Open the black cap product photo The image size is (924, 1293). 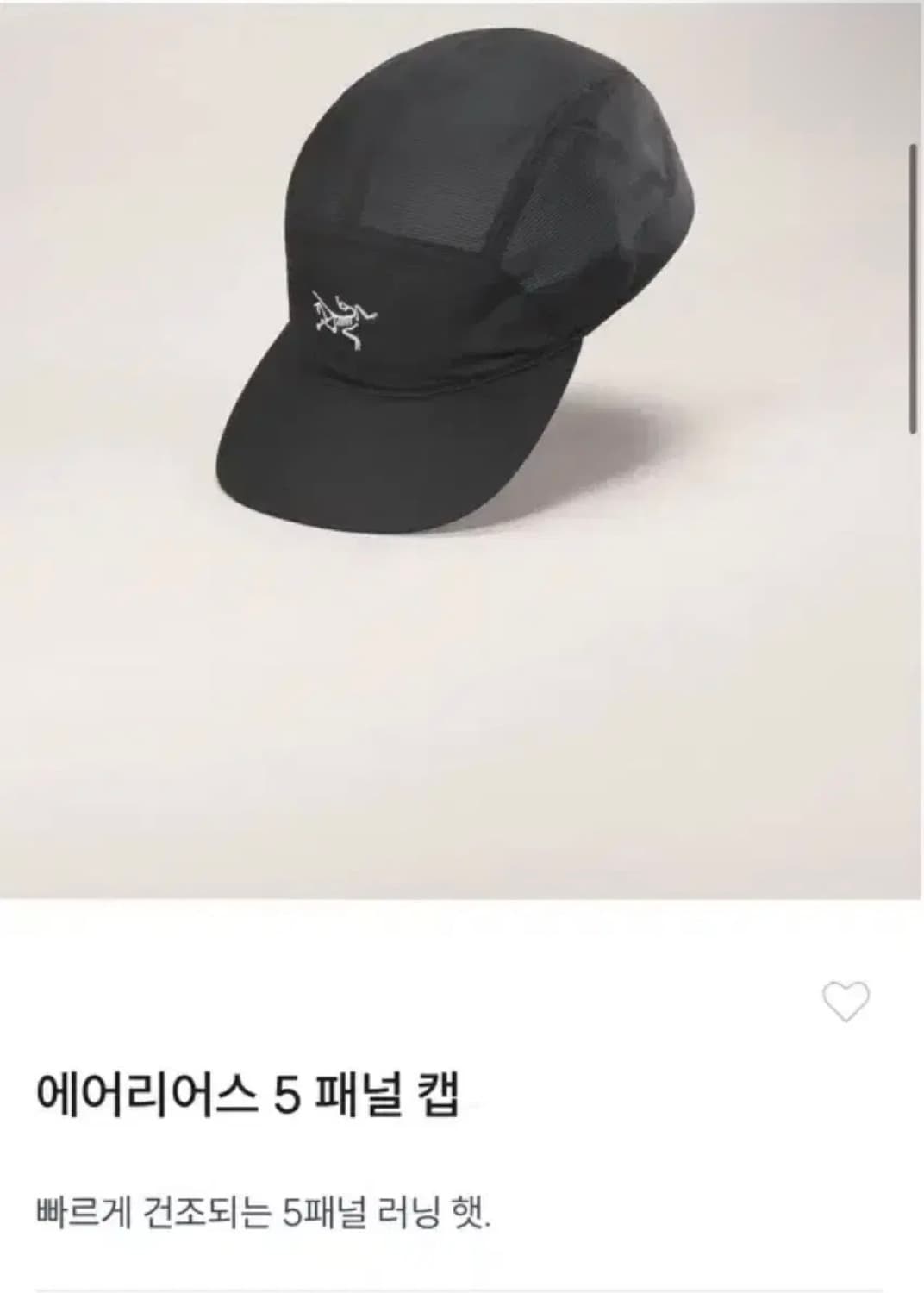tap(460, 345)
